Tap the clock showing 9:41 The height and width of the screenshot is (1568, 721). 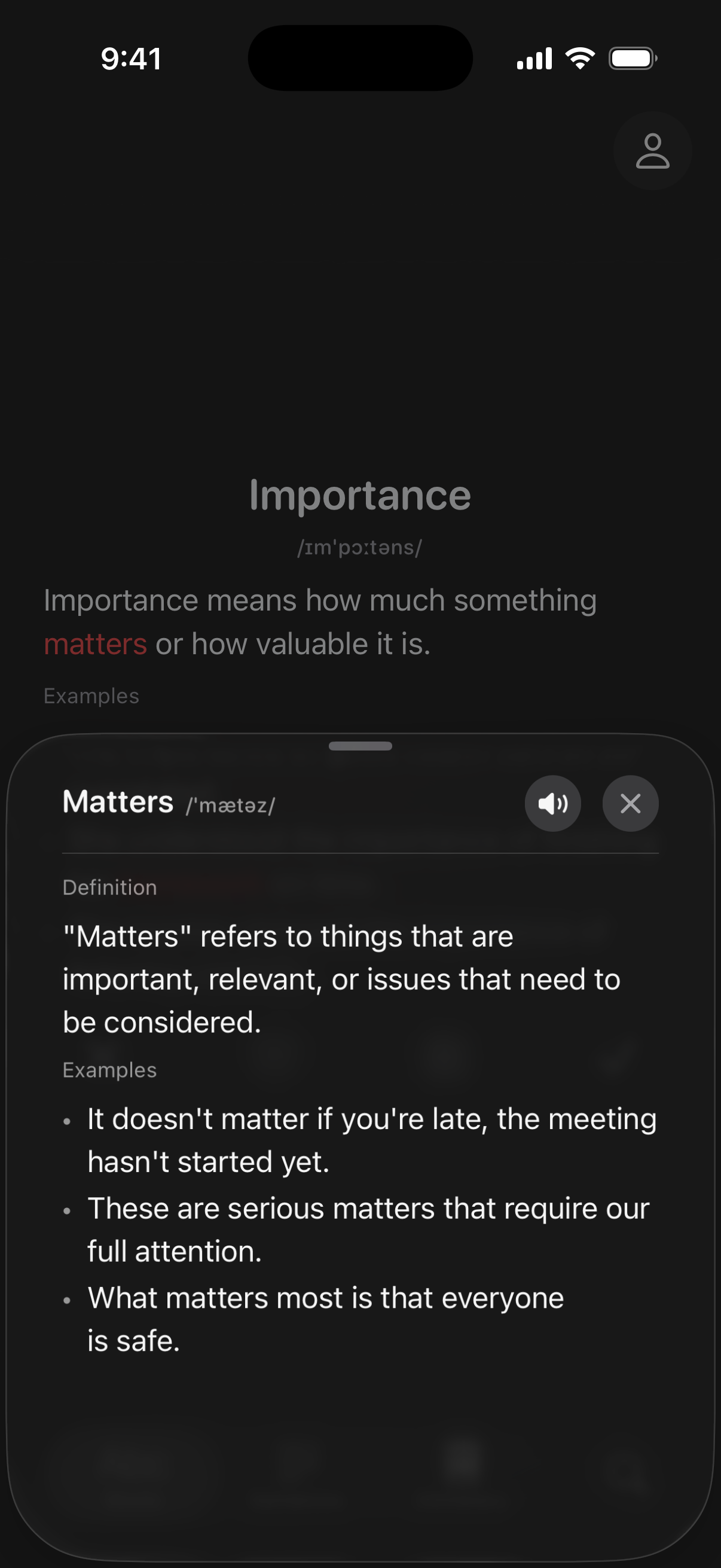pos(131,59)
